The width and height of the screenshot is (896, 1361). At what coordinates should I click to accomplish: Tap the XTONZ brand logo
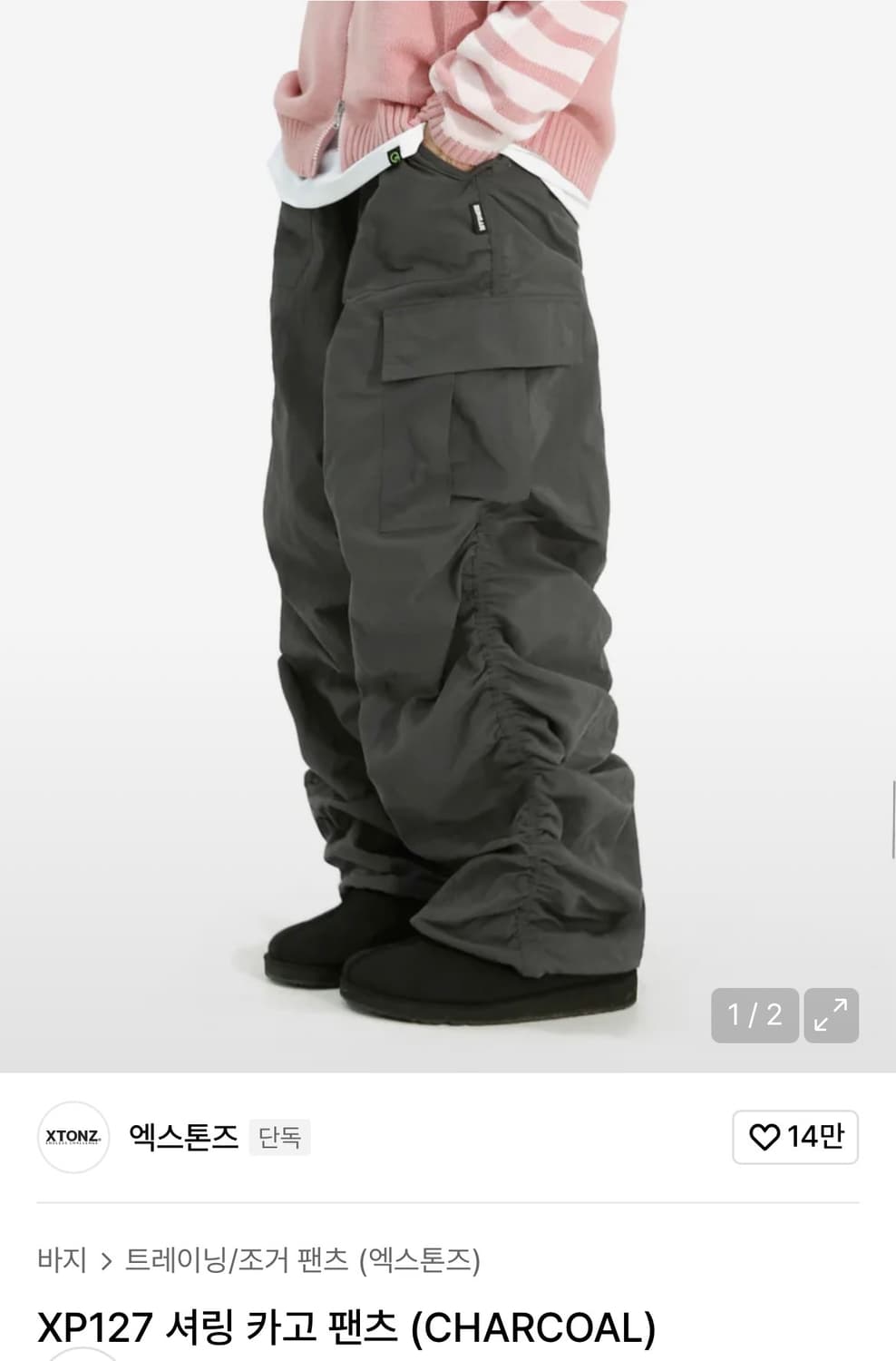pos(73,1137)
